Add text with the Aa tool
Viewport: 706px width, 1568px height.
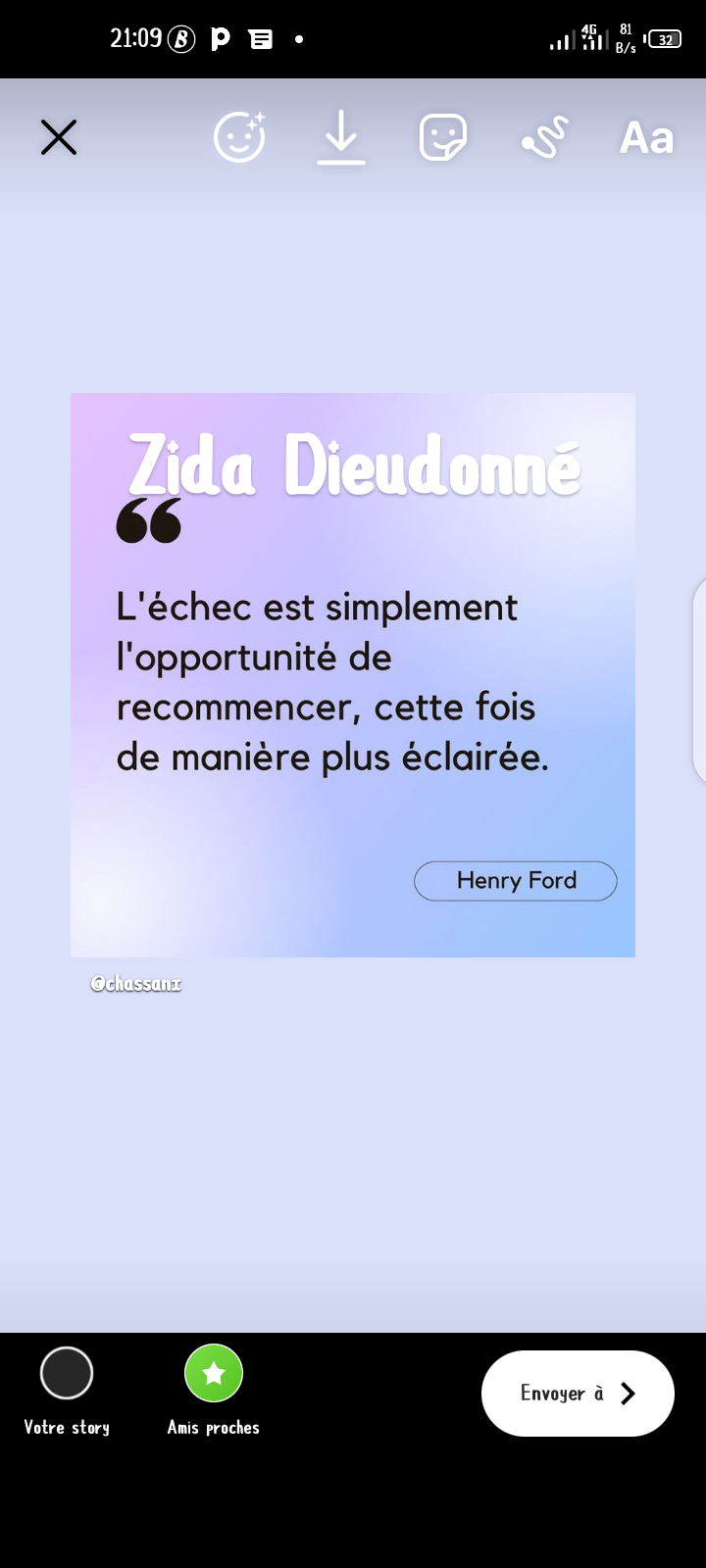pos(647,138)
